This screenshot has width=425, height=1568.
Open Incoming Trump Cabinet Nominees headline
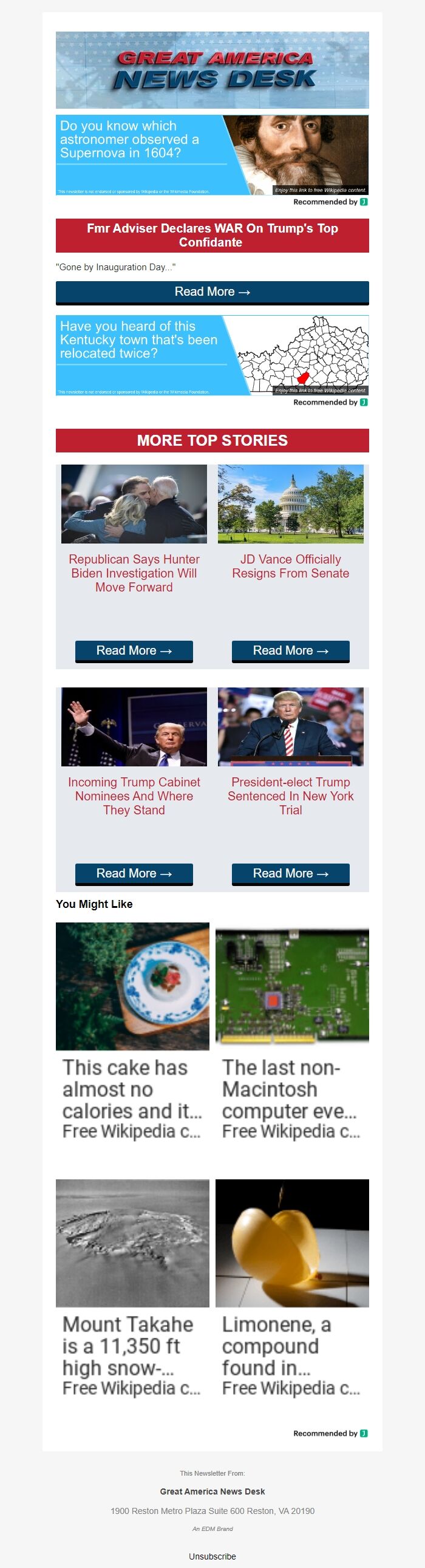tap(134, 796)
